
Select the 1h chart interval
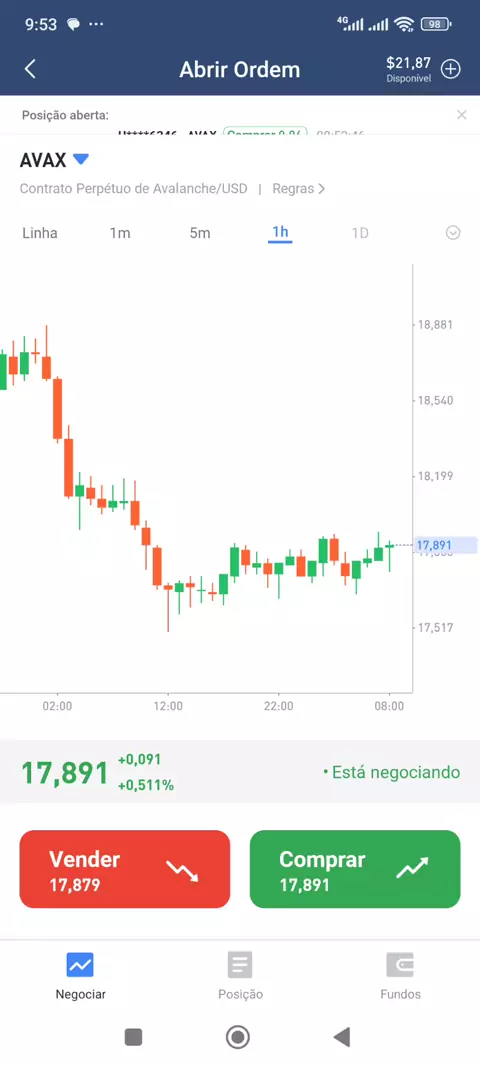[x=280, y=233]
